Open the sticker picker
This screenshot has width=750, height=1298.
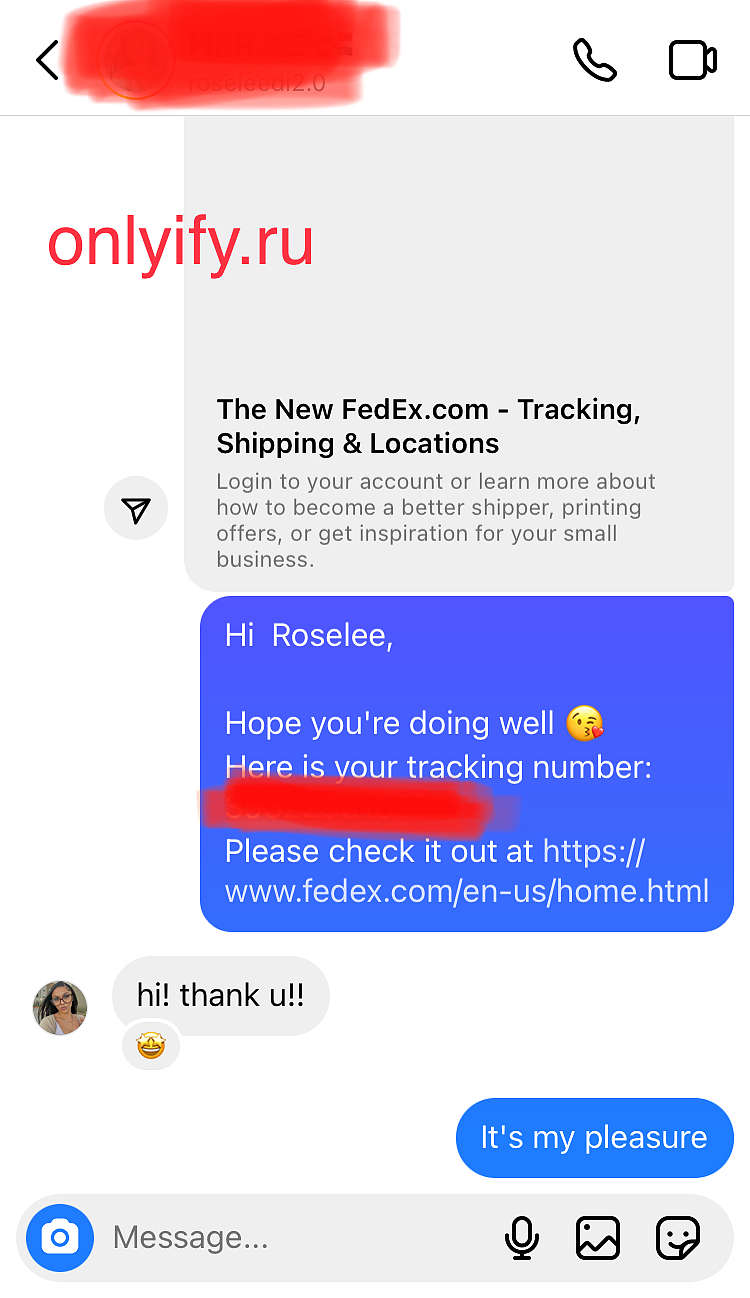pyautogui.click(x=678, y=1238)
